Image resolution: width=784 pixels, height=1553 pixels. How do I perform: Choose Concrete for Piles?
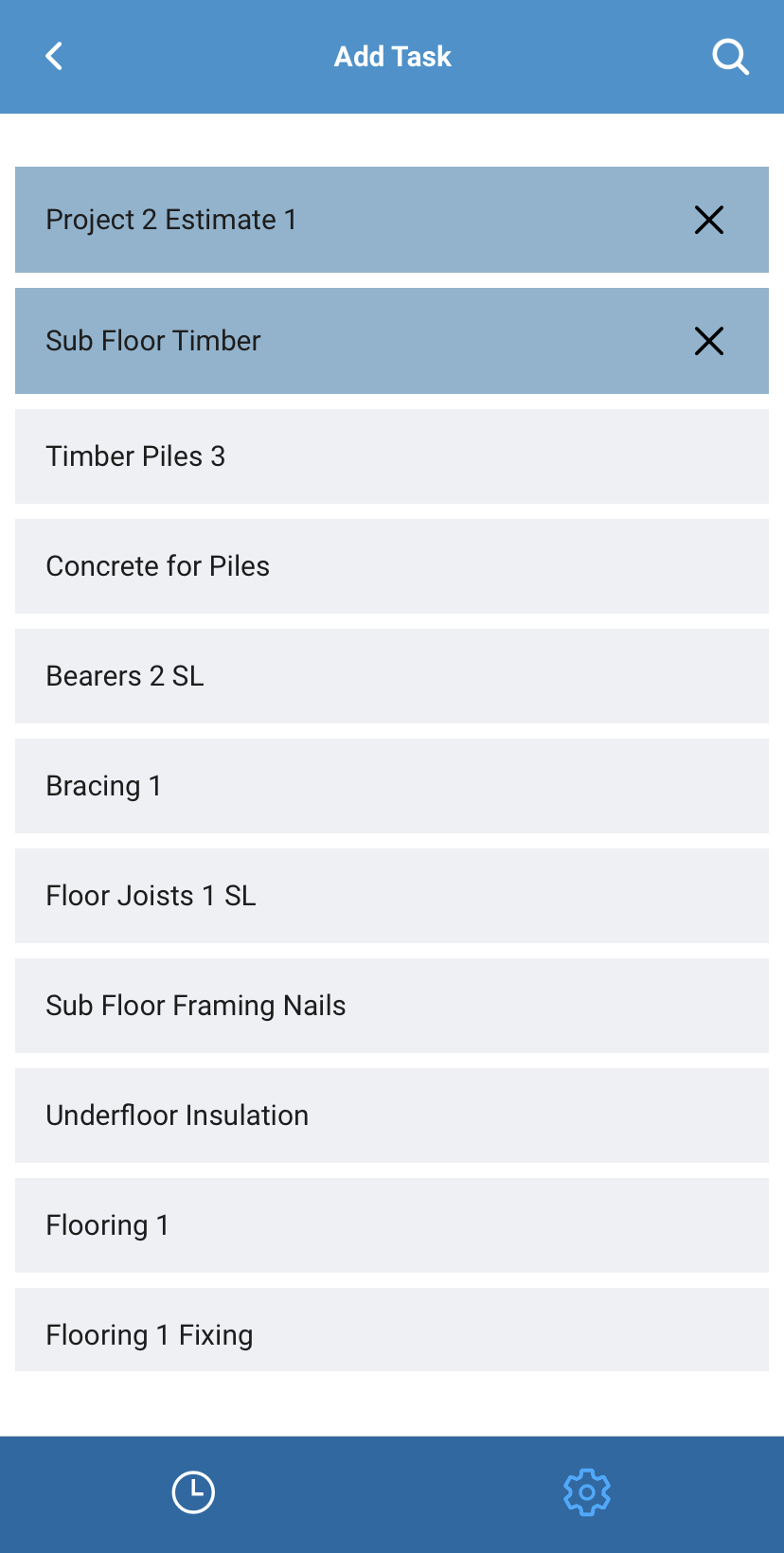coord(392,566)
